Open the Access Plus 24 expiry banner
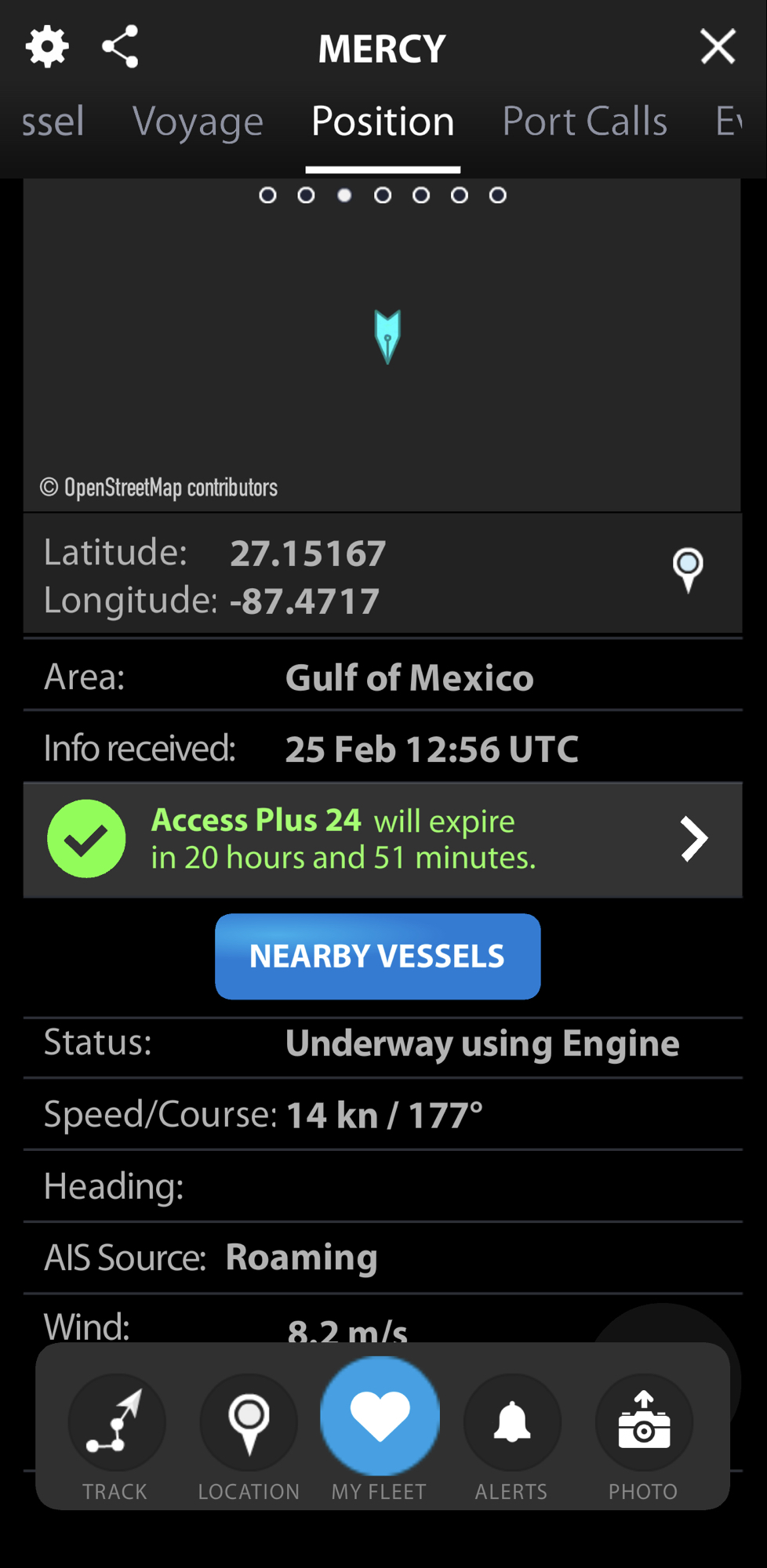This screenshot has height=1568, width=767. 383,839
